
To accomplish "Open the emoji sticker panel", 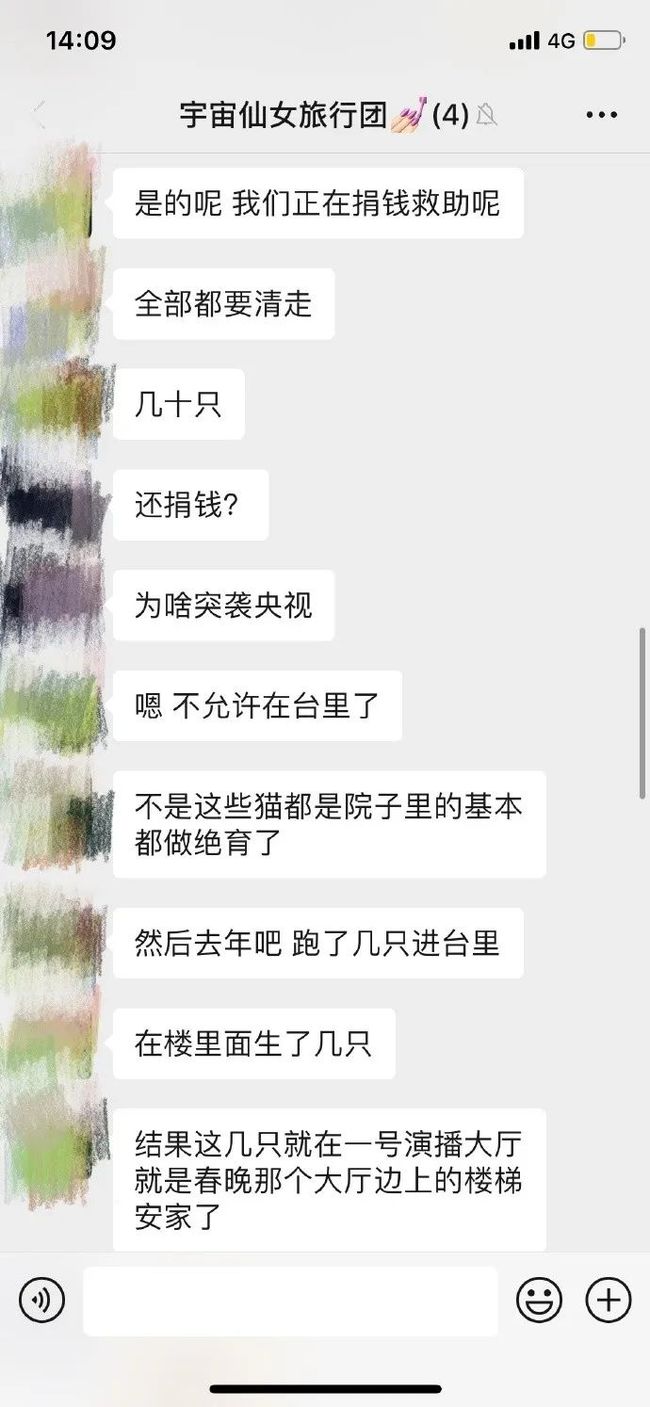I will pyautogui.click(x=539, y=1300).
